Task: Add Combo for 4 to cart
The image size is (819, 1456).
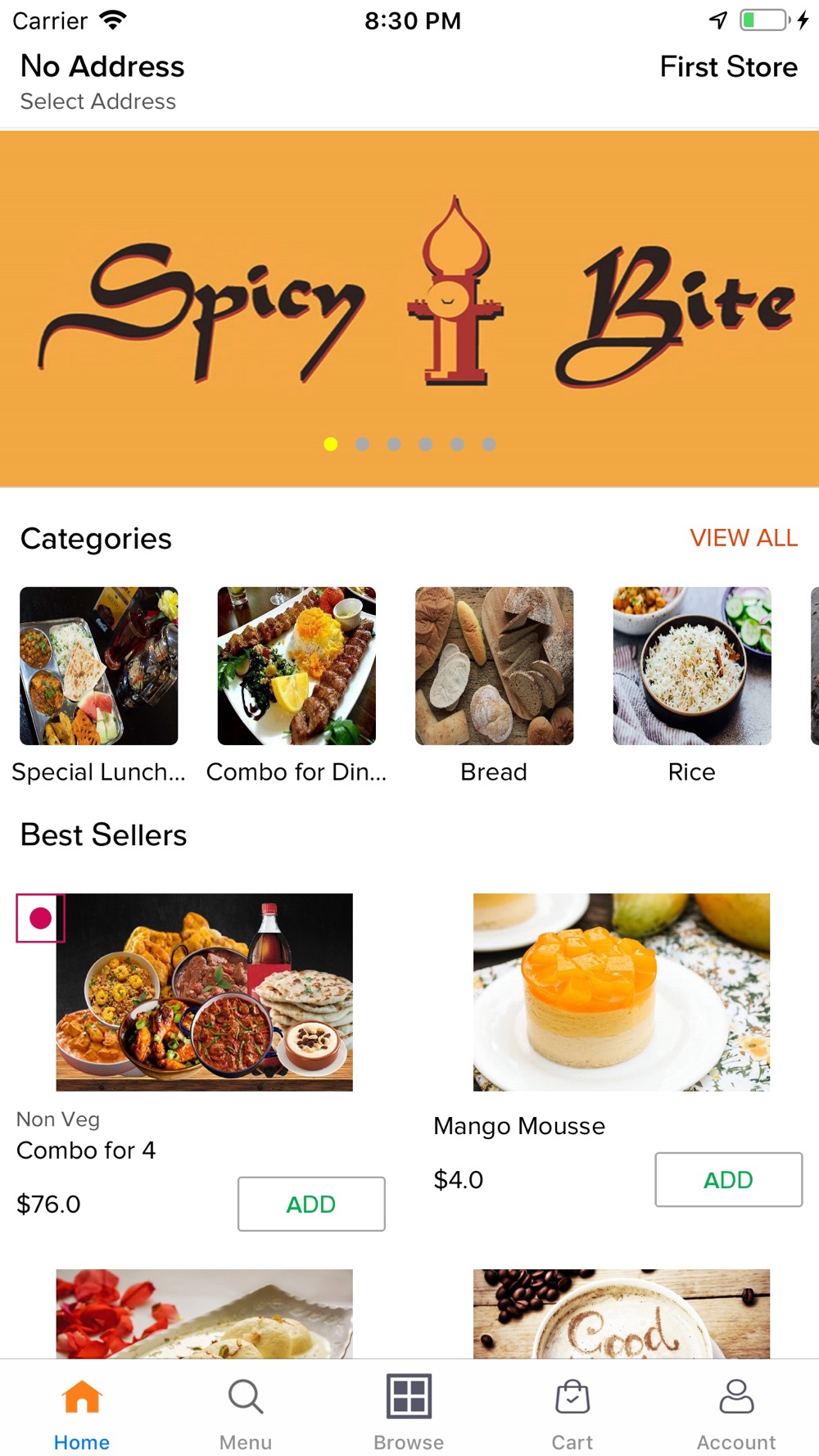Action: pyautogui.click(x=311, y=1204)
